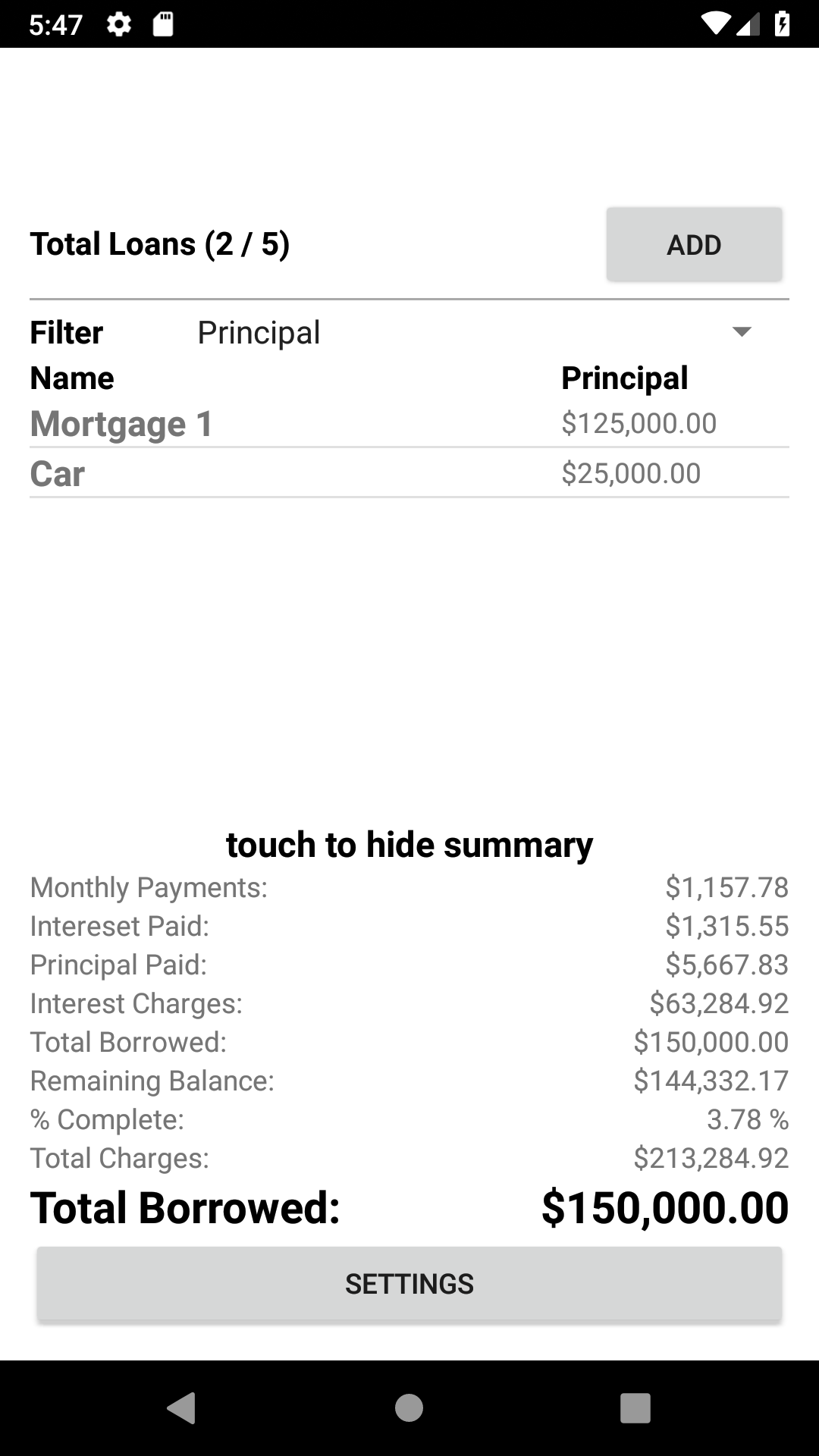The height and width of the screenshot is (1456, 819).
Task: Open the SETTINGS button at bottom
Action: 409,1283
